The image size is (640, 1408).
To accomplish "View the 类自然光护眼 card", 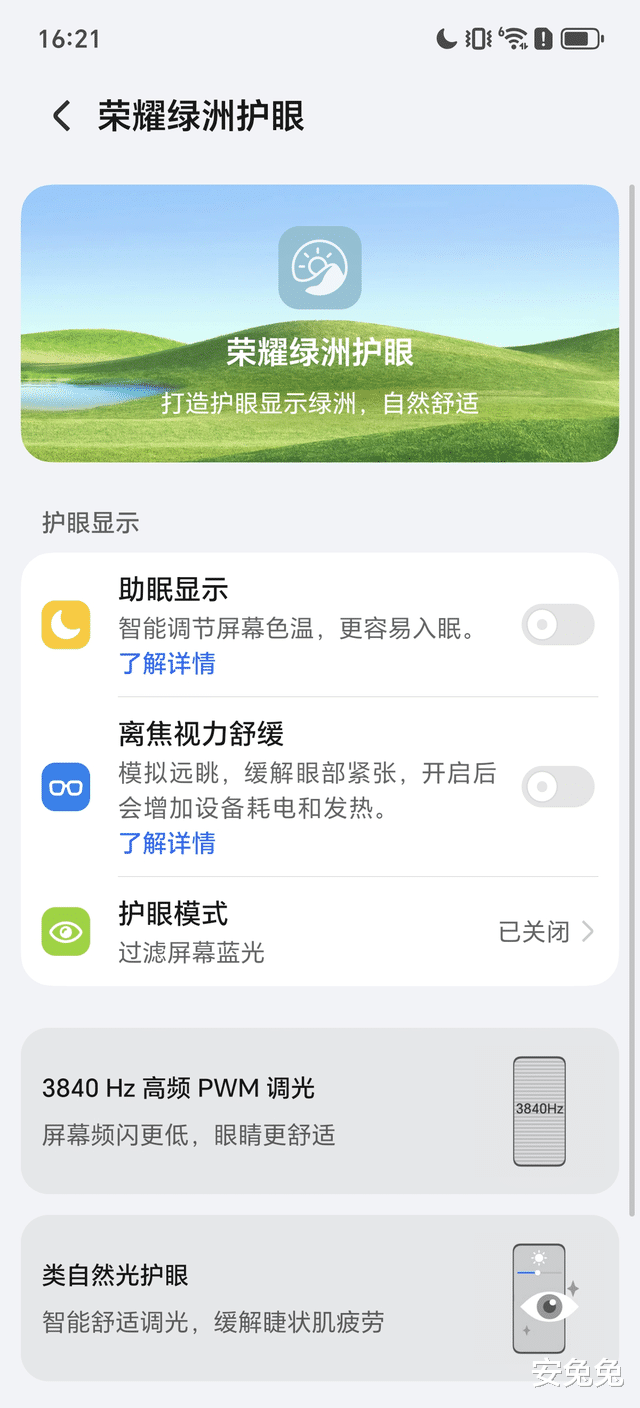I will 320,1298.
